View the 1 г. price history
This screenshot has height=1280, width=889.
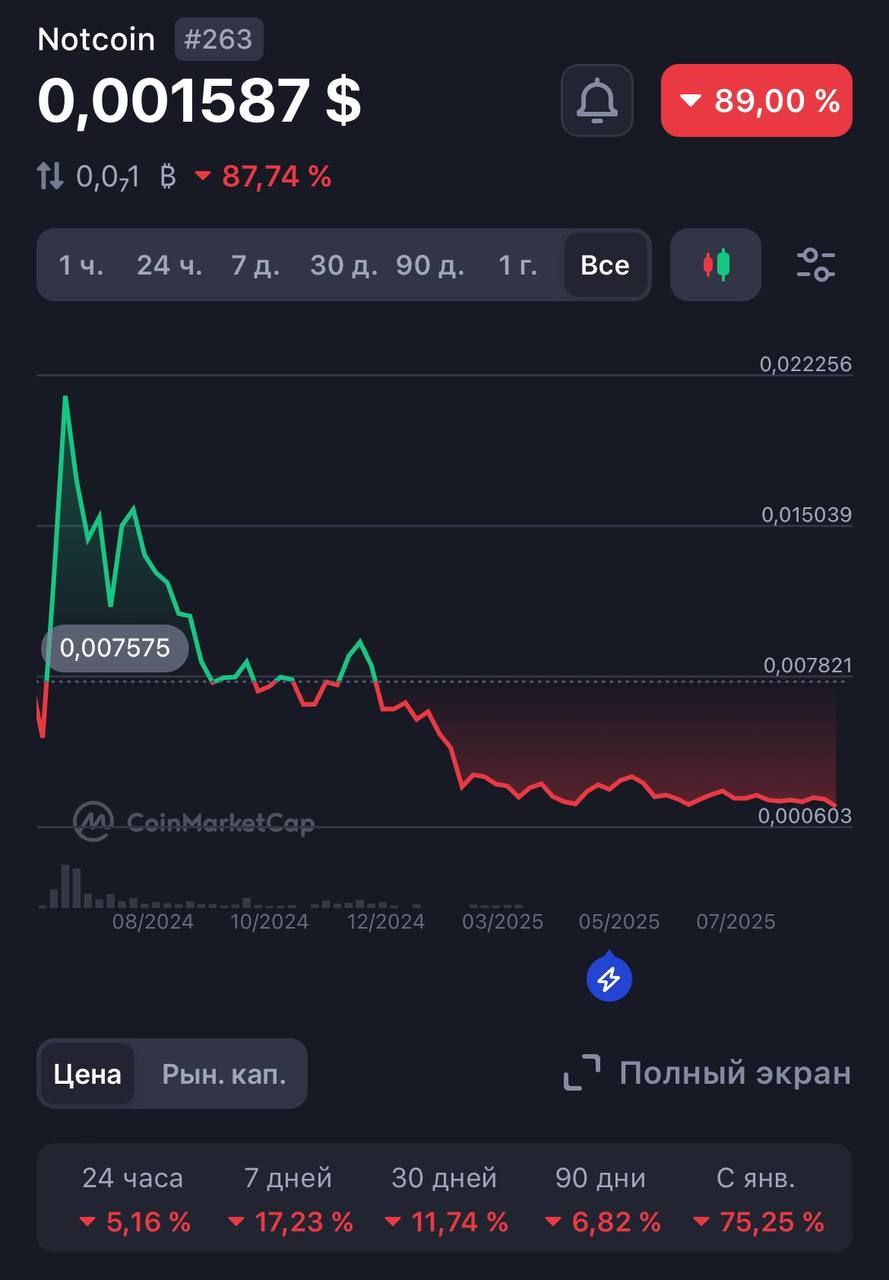click(518, 265)
